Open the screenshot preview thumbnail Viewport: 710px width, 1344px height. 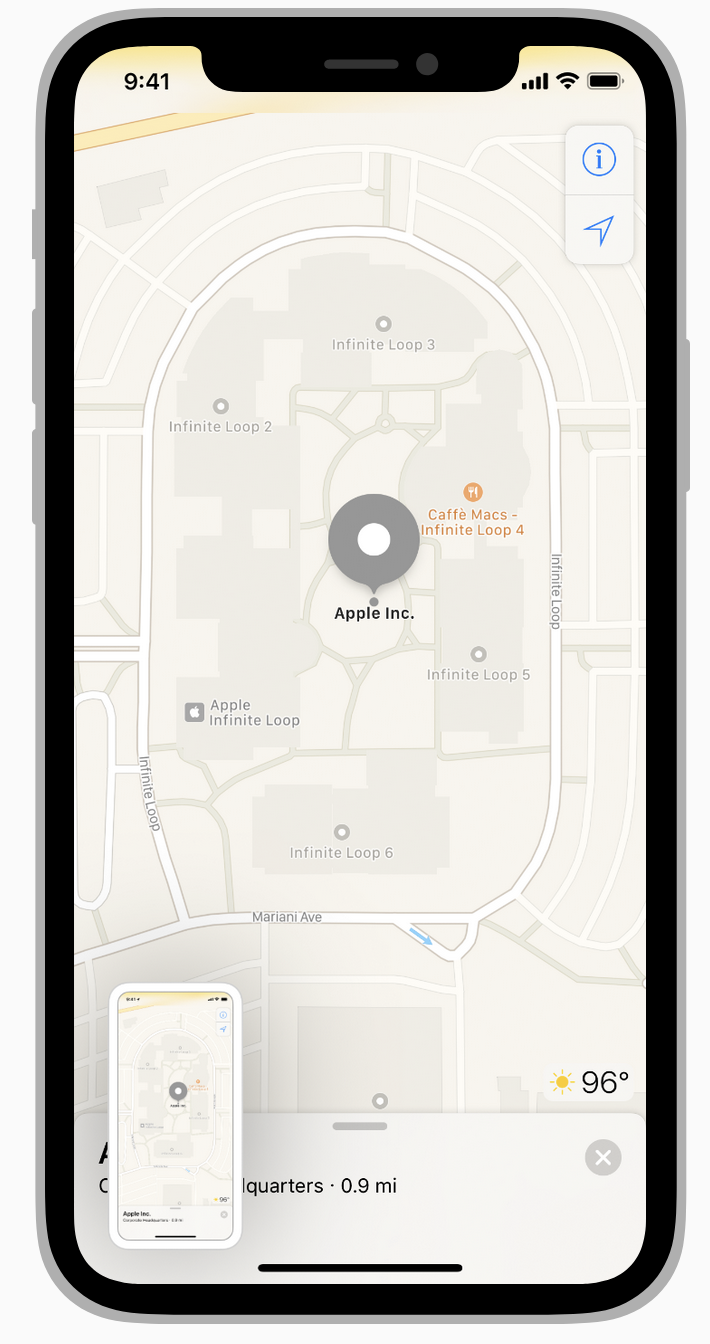point(175,1115)
